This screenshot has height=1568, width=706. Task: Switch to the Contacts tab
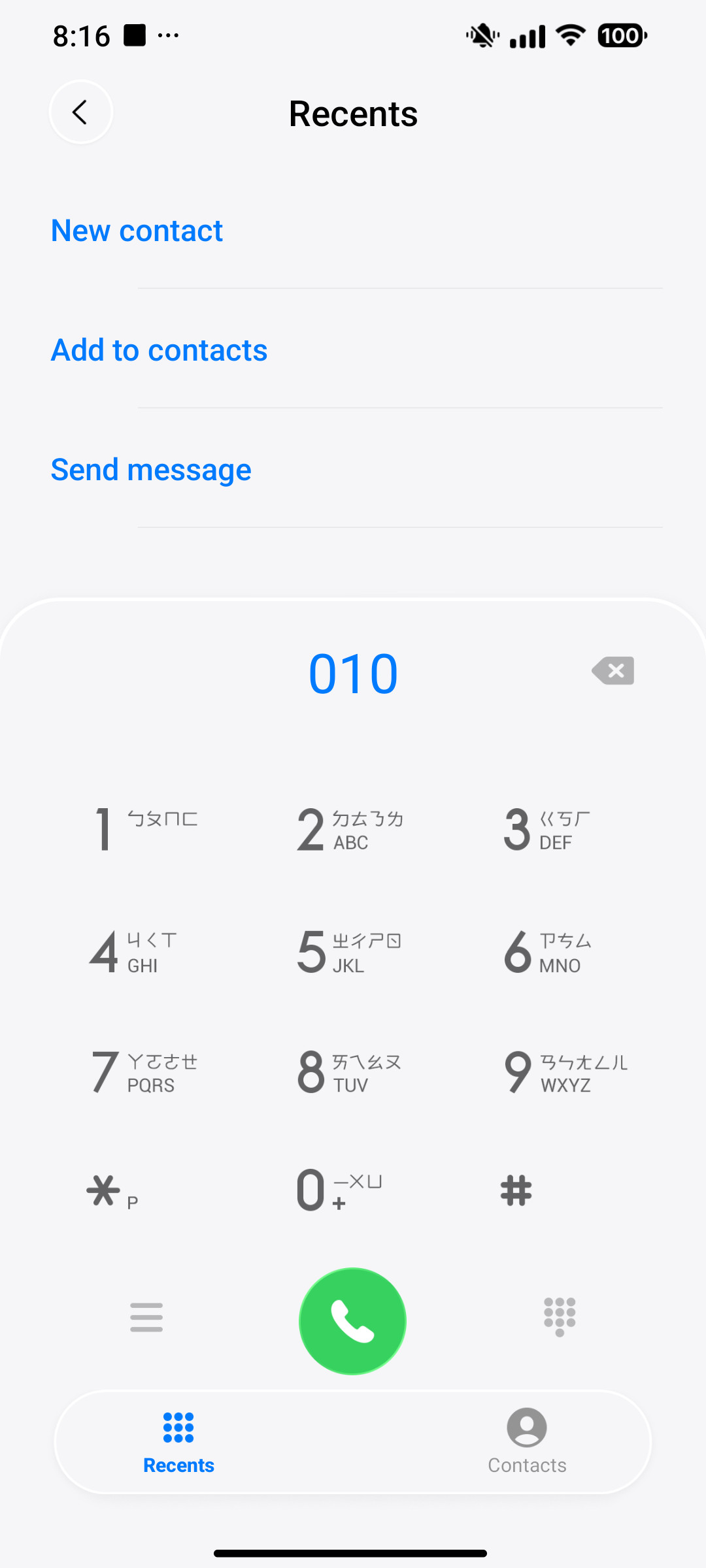pyautogui.click(x=527, y=1441)
